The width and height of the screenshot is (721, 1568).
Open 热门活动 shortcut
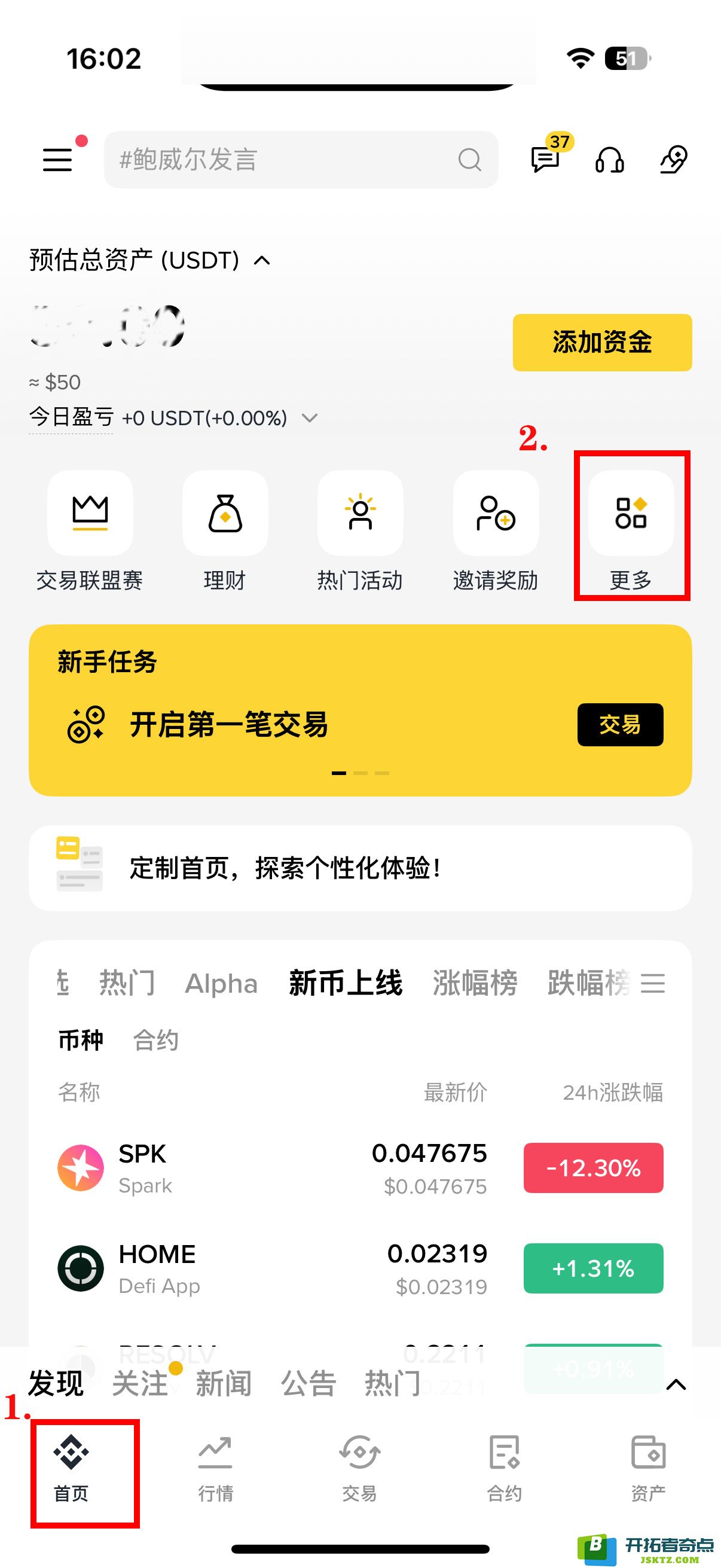click(x=360, y=514)
